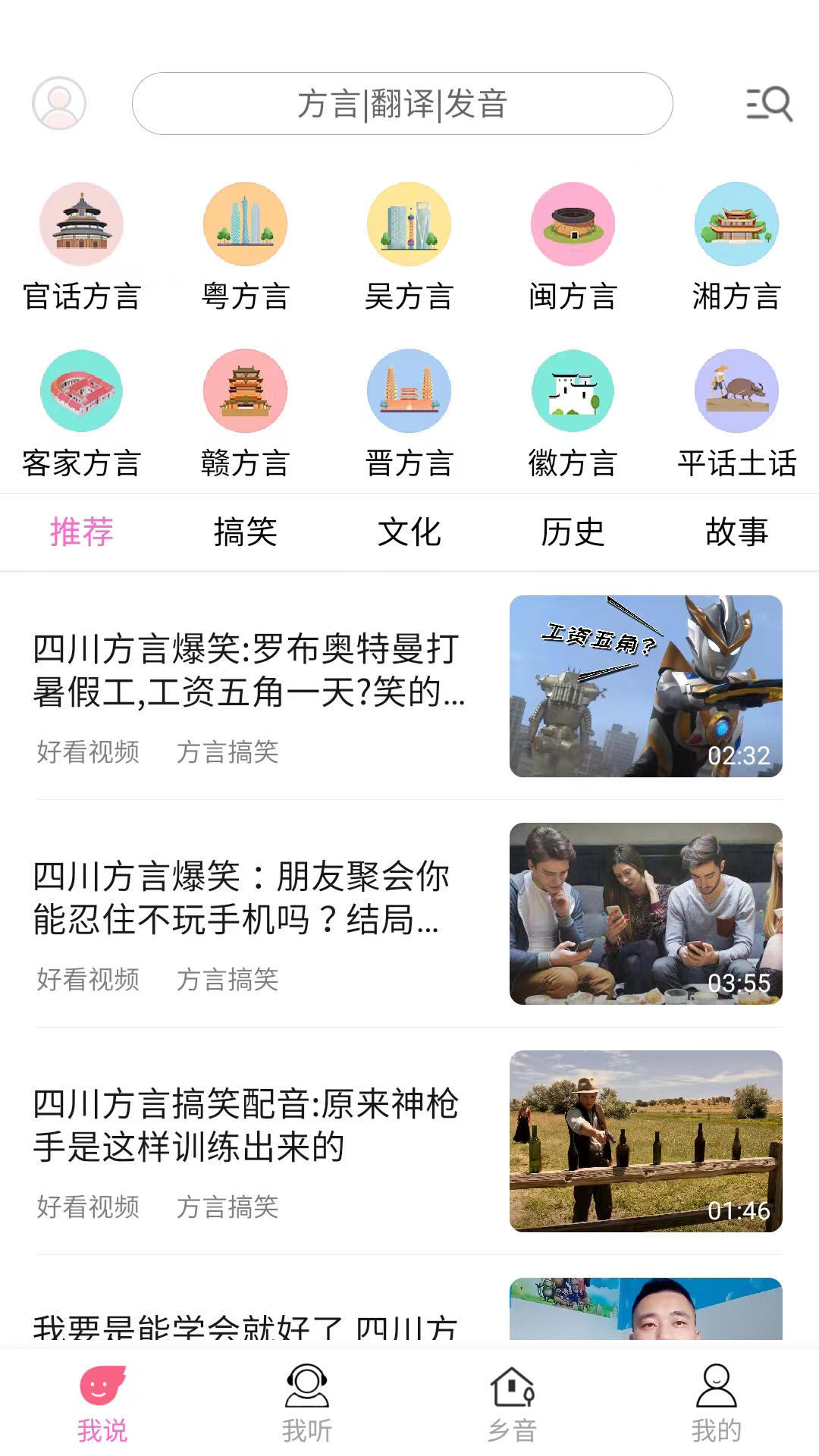
Task: Tap the 平话土话 farming icon
Action: [736, 391]
